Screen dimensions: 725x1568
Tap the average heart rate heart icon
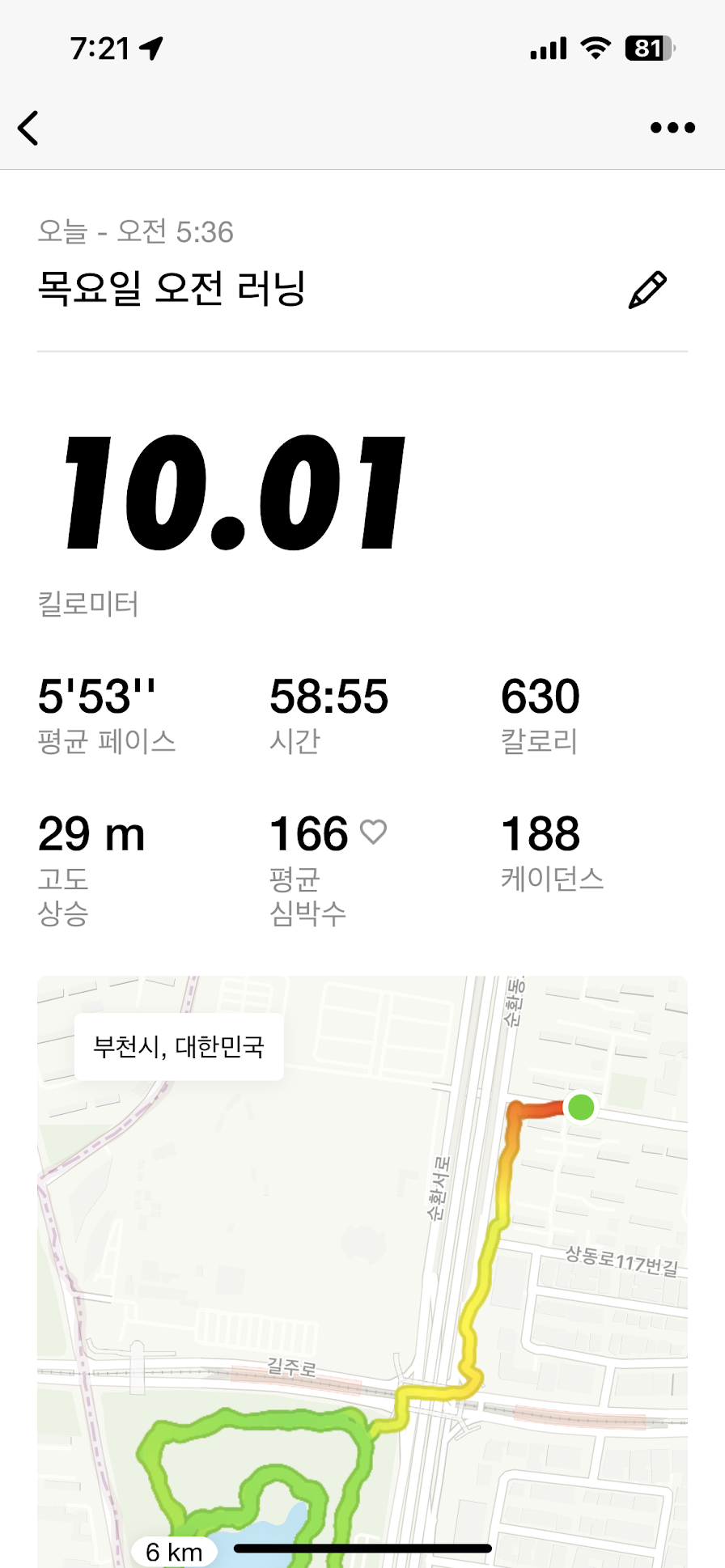pyautogui.click(x=373, y=832)
